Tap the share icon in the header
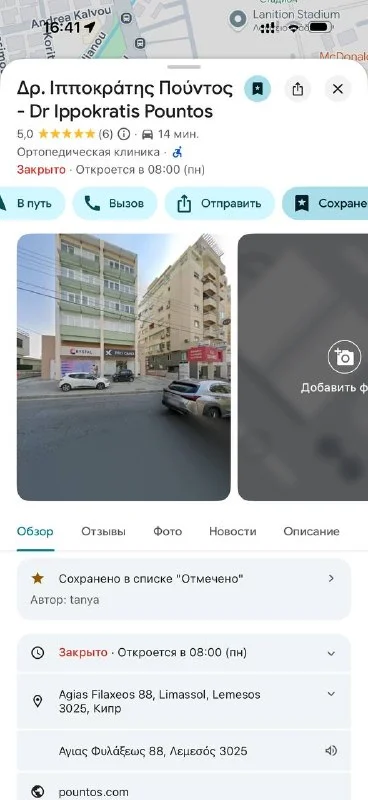 click(x=298, y=89)
